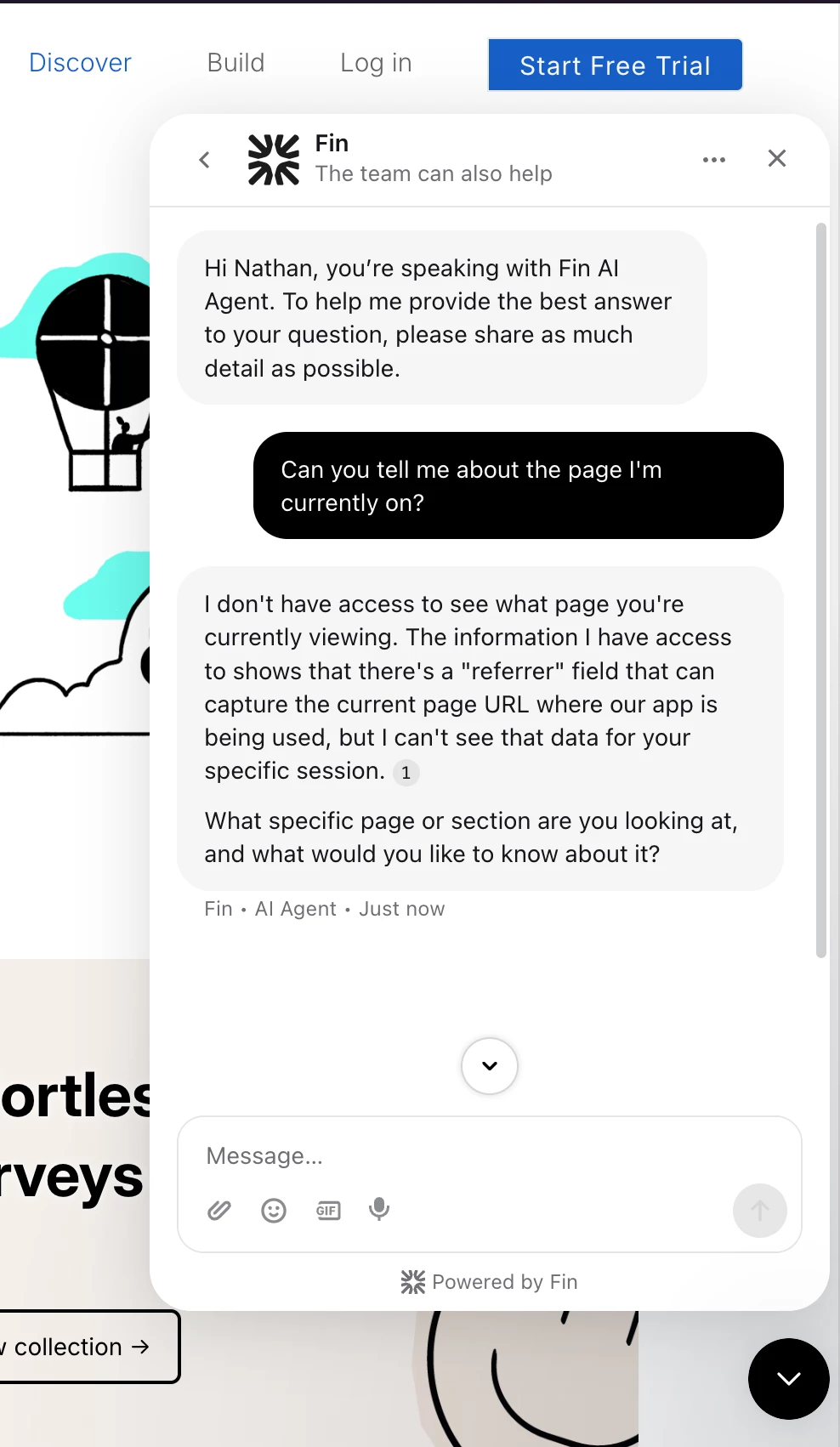Close the Fin chat window

click(776, 159)
